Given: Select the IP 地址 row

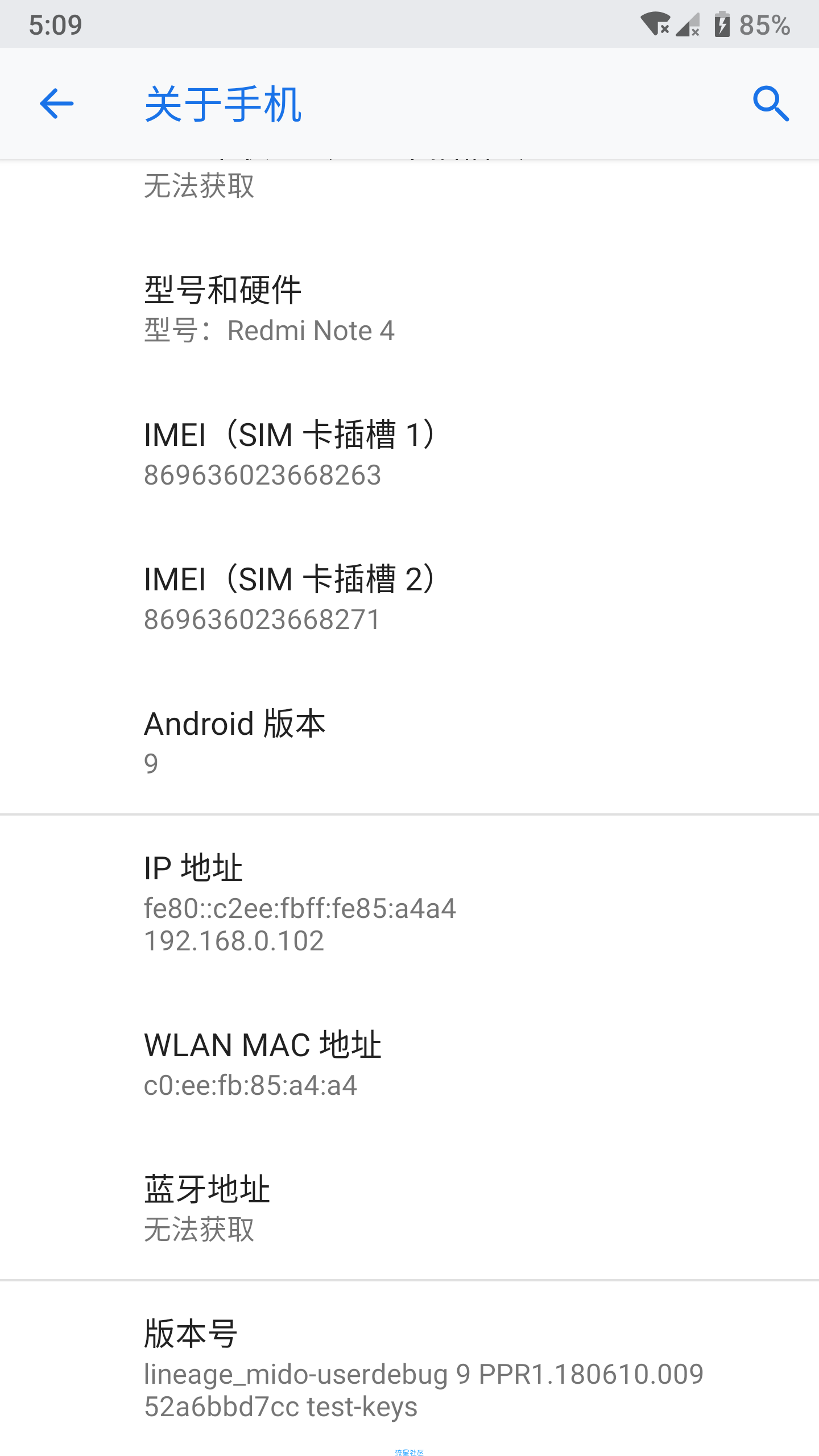Looking at the screenshot, I should coord(409,903).
